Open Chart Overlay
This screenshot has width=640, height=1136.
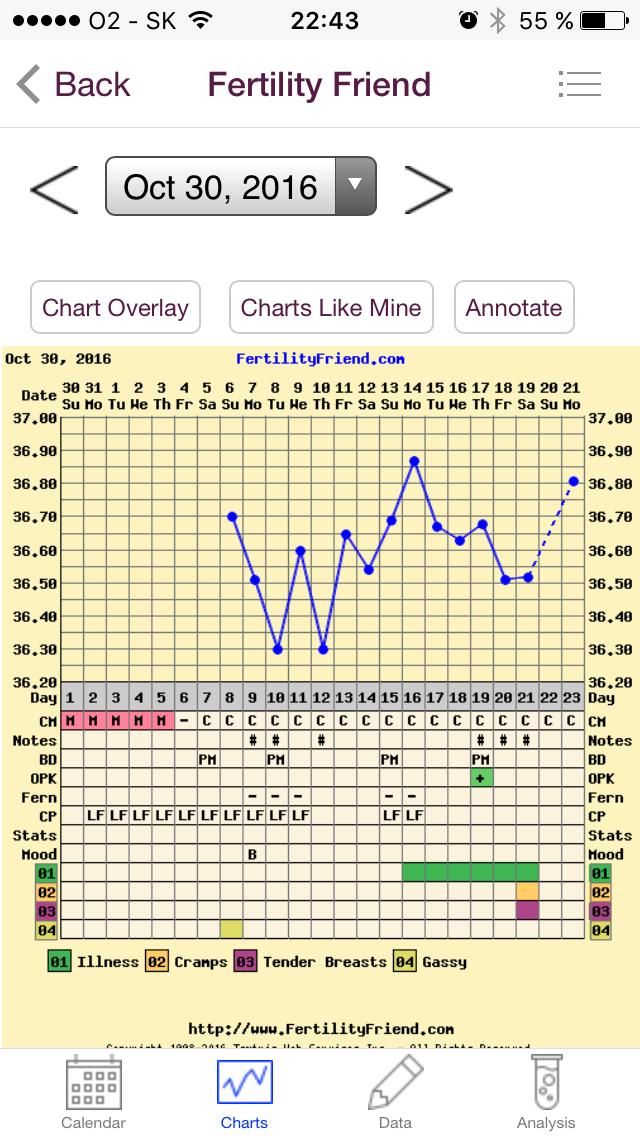pos(115,307)
